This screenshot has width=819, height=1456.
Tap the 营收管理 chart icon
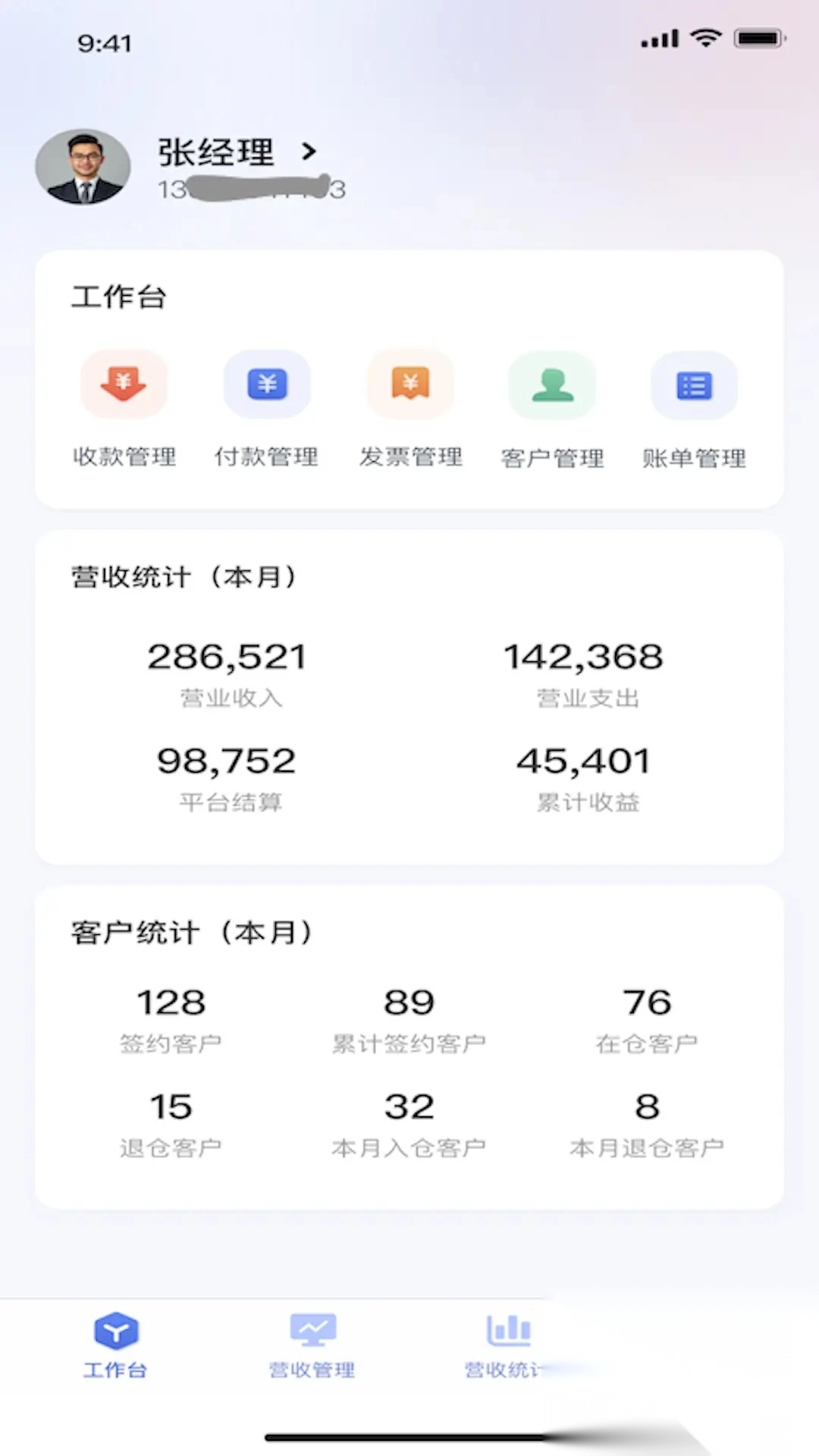(x=312, y=1332)
